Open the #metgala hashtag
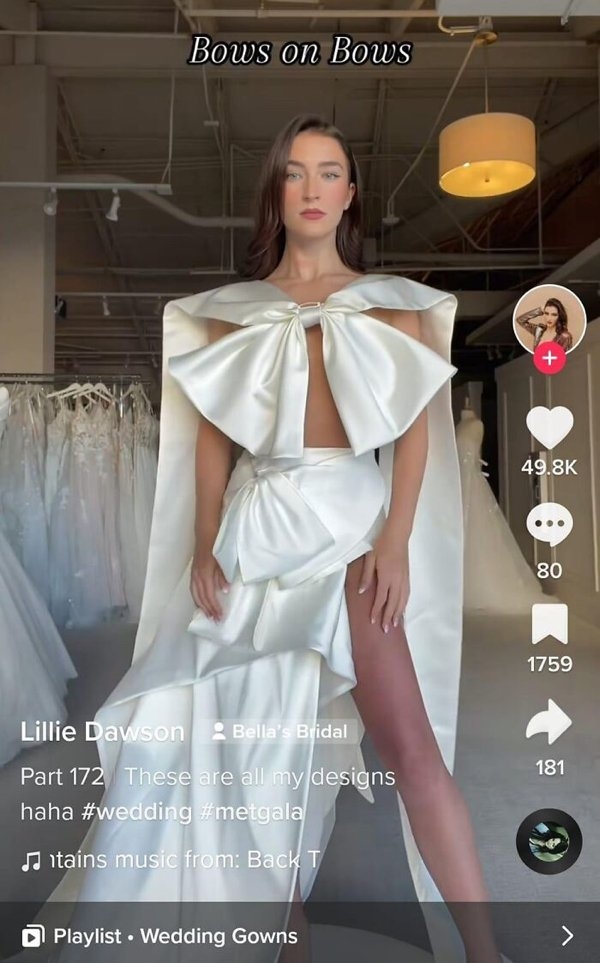Screen dimensions: 600x963 click(x=251, y=812)
